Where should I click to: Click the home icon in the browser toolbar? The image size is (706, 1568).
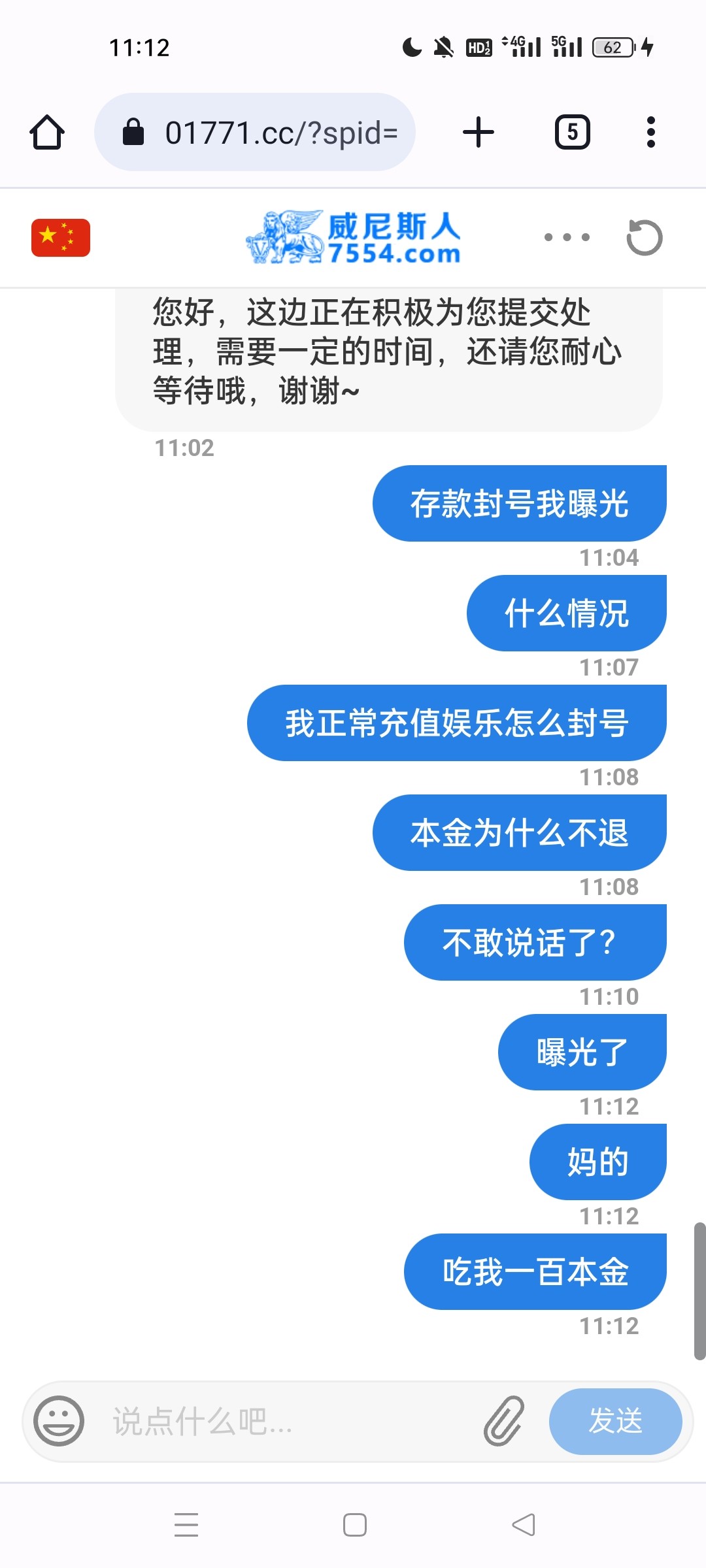tap(46, 131)
